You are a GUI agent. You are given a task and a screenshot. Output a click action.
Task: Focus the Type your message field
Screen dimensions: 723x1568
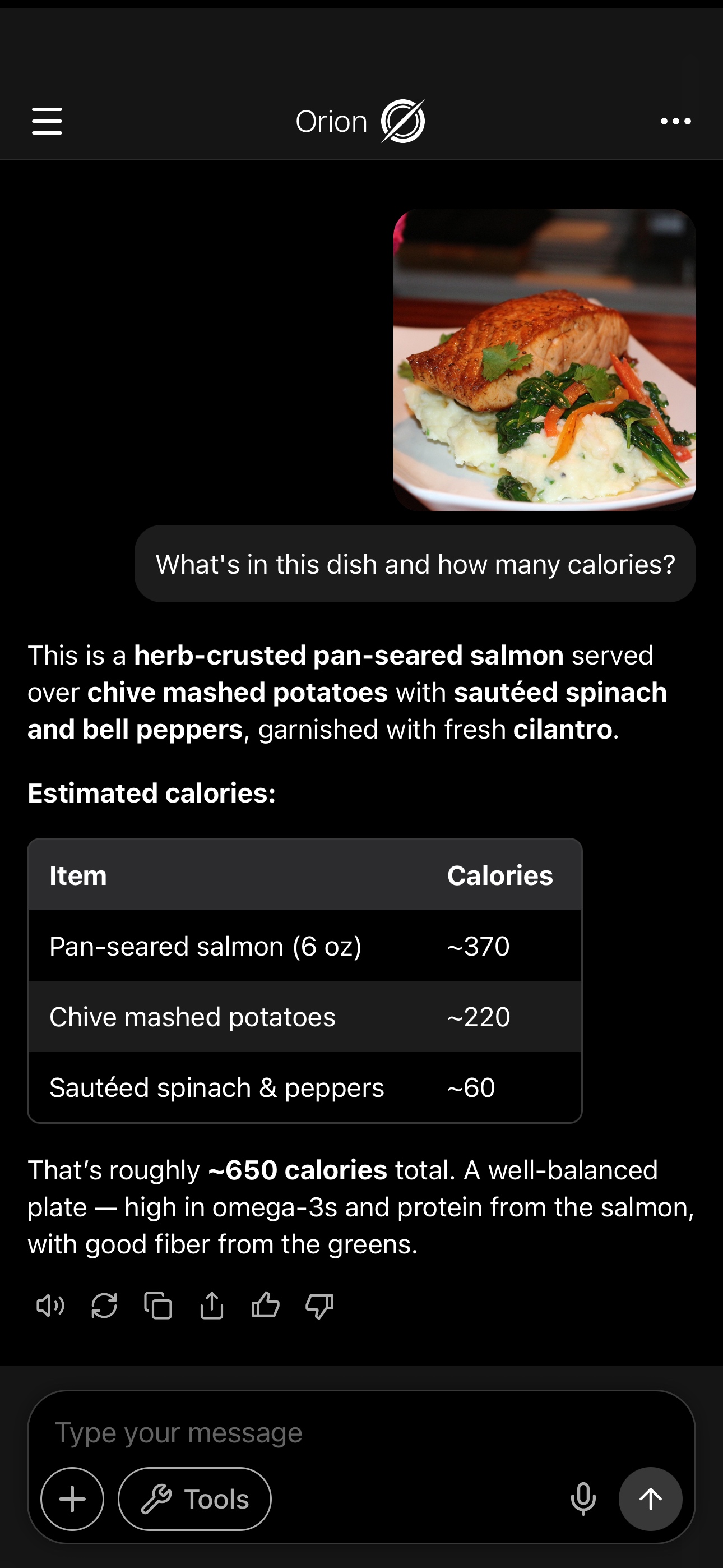click(361, 1432)
